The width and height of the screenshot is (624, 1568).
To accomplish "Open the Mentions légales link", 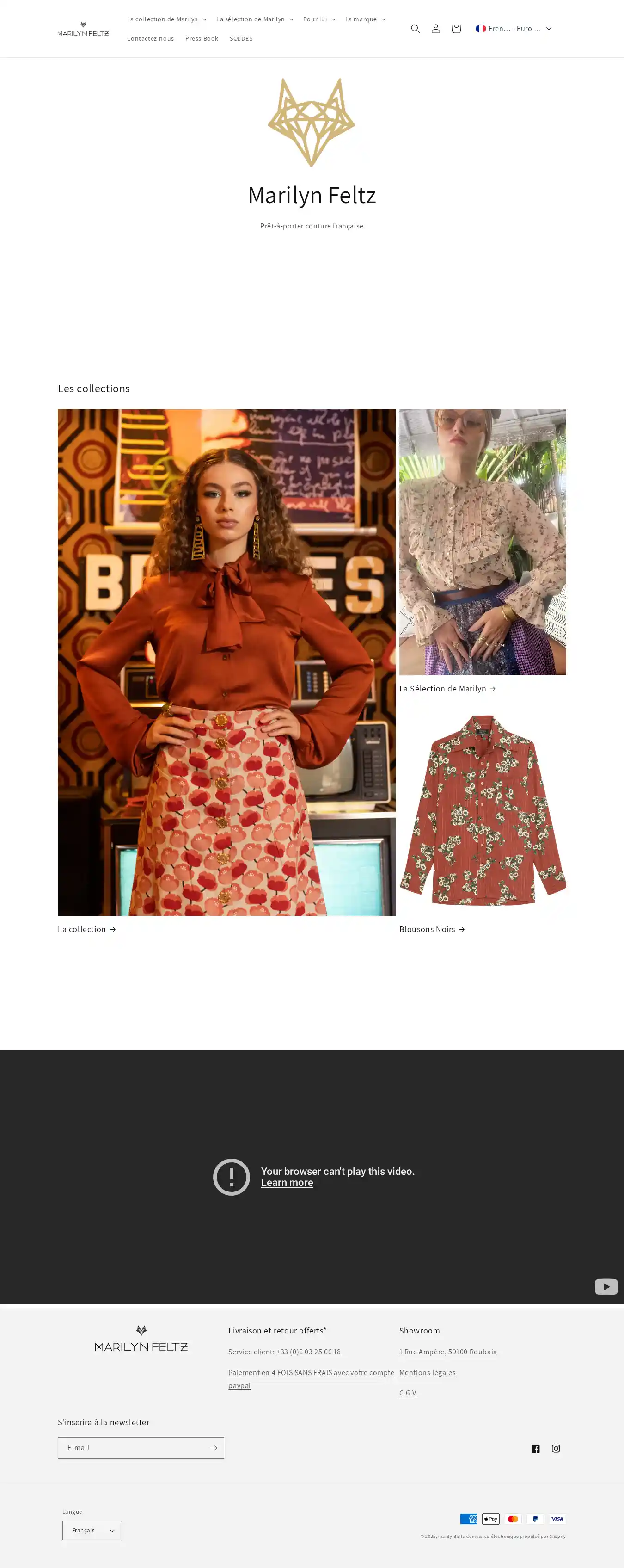I will (x=427, y=1373).
